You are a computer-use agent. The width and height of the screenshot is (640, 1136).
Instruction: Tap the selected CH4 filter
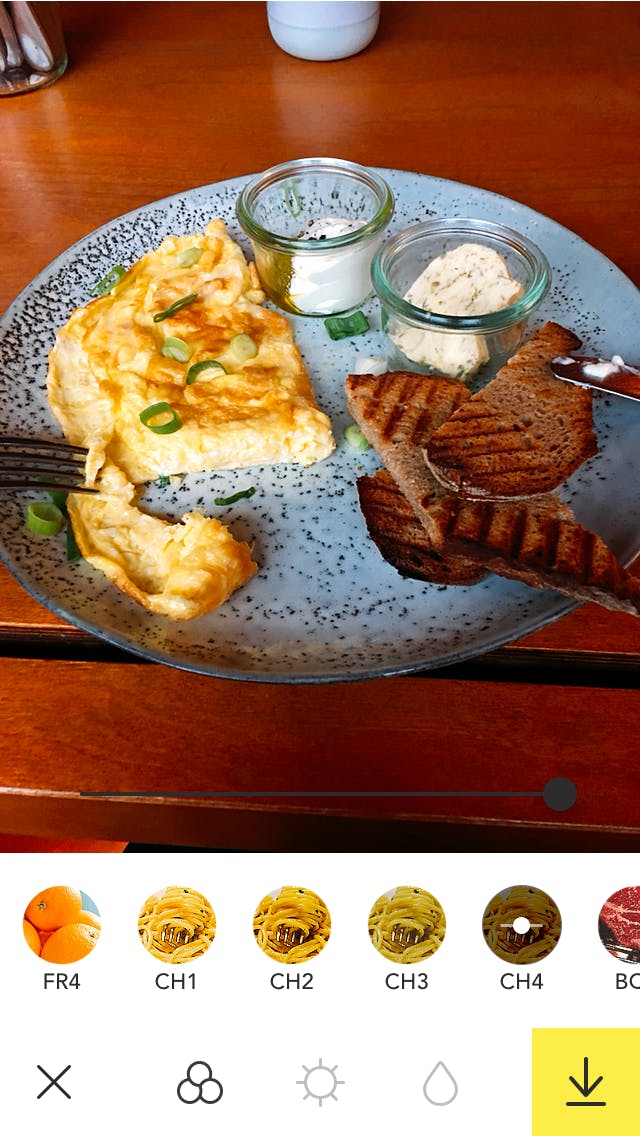pyautogui.click(x=522, y=925)
